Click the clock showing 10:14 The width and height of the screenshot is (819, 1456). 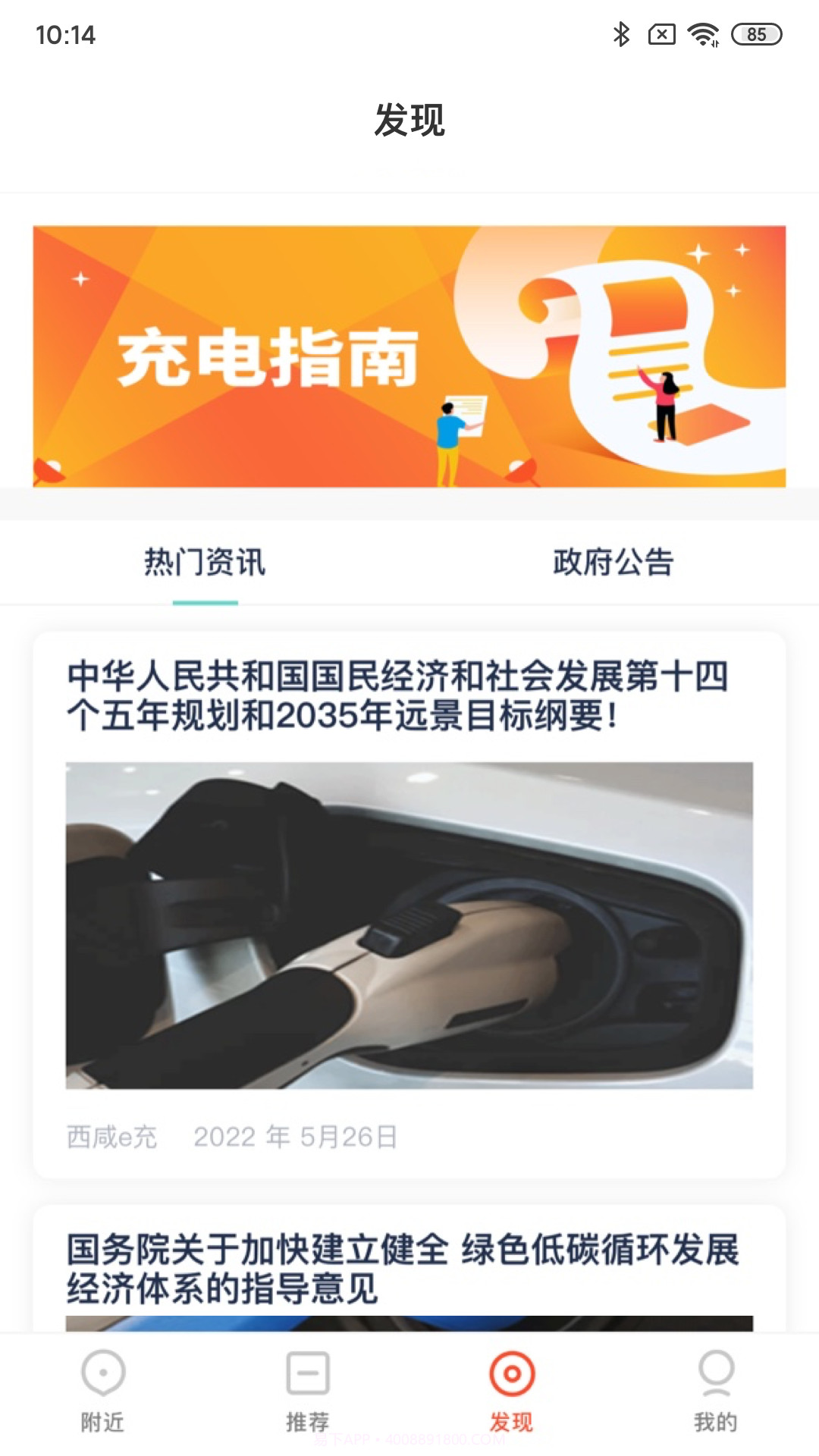coord(64,34)
